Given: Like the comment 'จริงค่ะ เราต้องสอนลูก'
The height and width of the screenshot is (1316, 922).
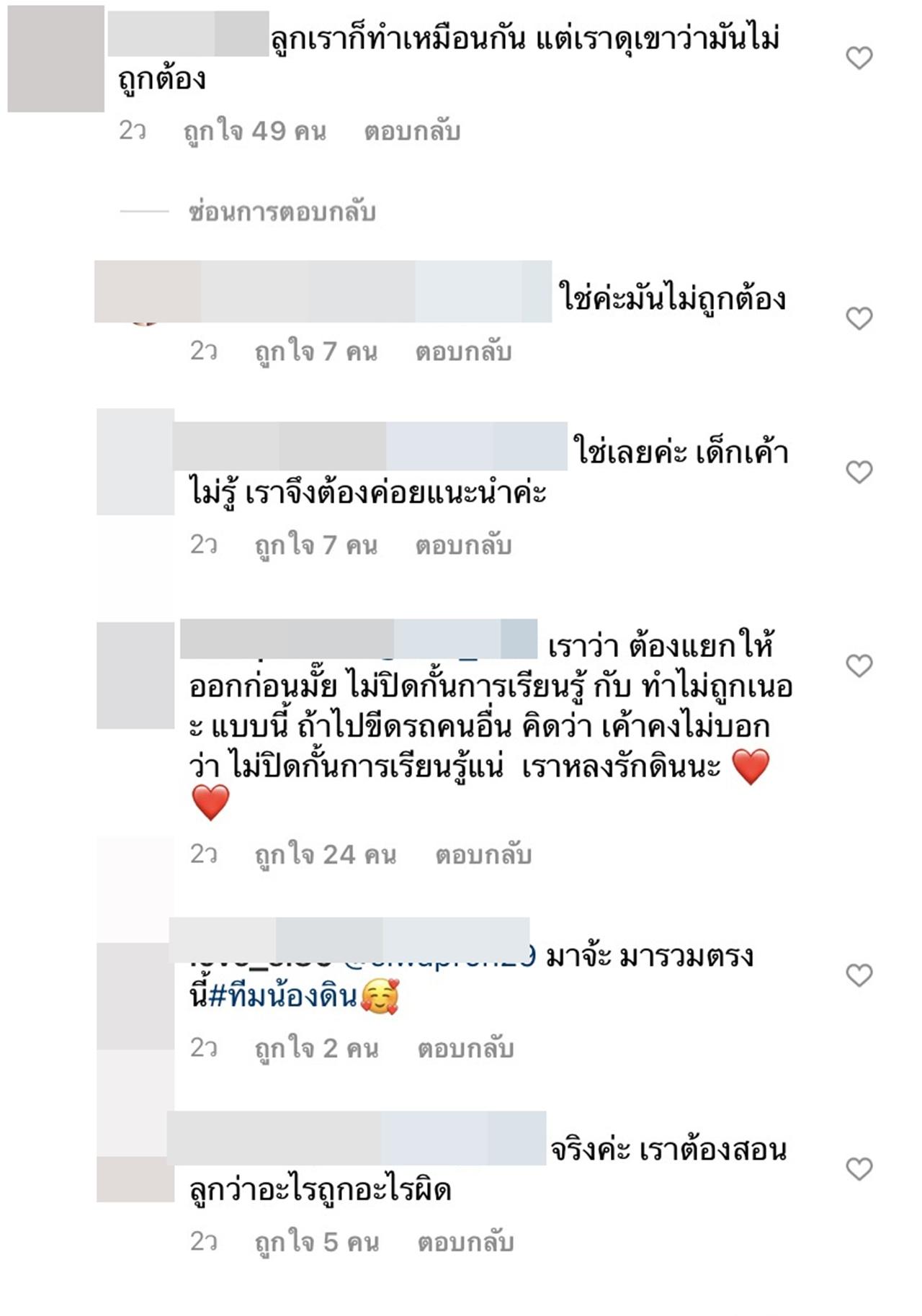Looking at the screenshot, I should click(859, 1168).
